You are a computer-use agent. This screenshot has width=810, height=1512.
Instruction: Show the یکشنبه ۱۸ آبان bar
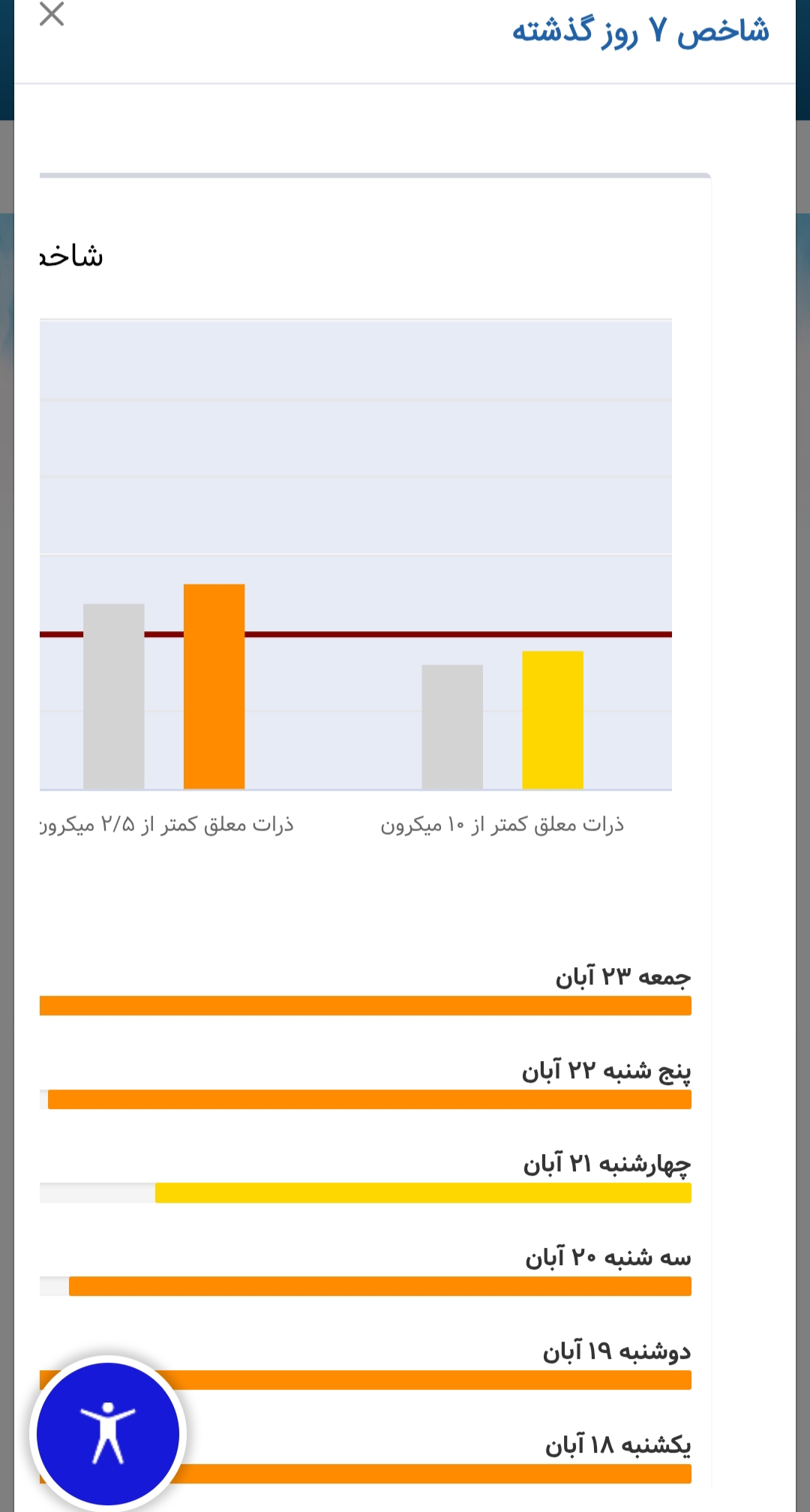tap(435, 1474)
